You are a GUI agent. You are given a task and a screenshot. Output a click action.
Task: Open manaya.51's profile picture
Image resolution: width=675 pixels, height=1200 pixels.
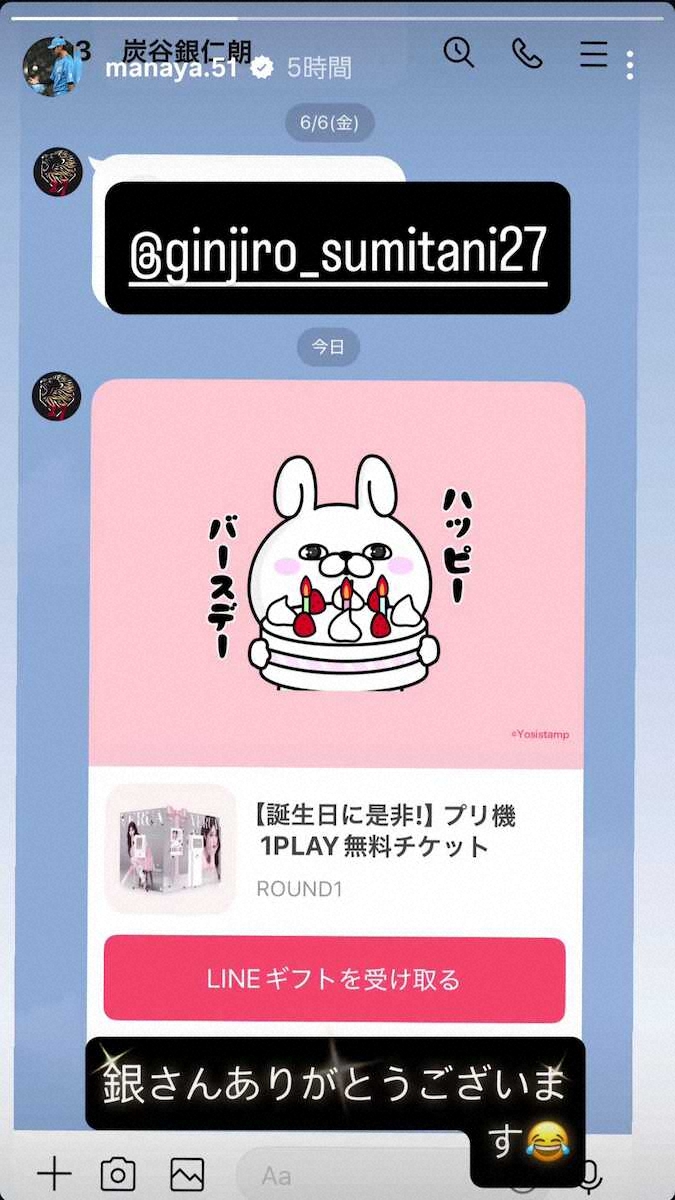(x=51, y=66)
